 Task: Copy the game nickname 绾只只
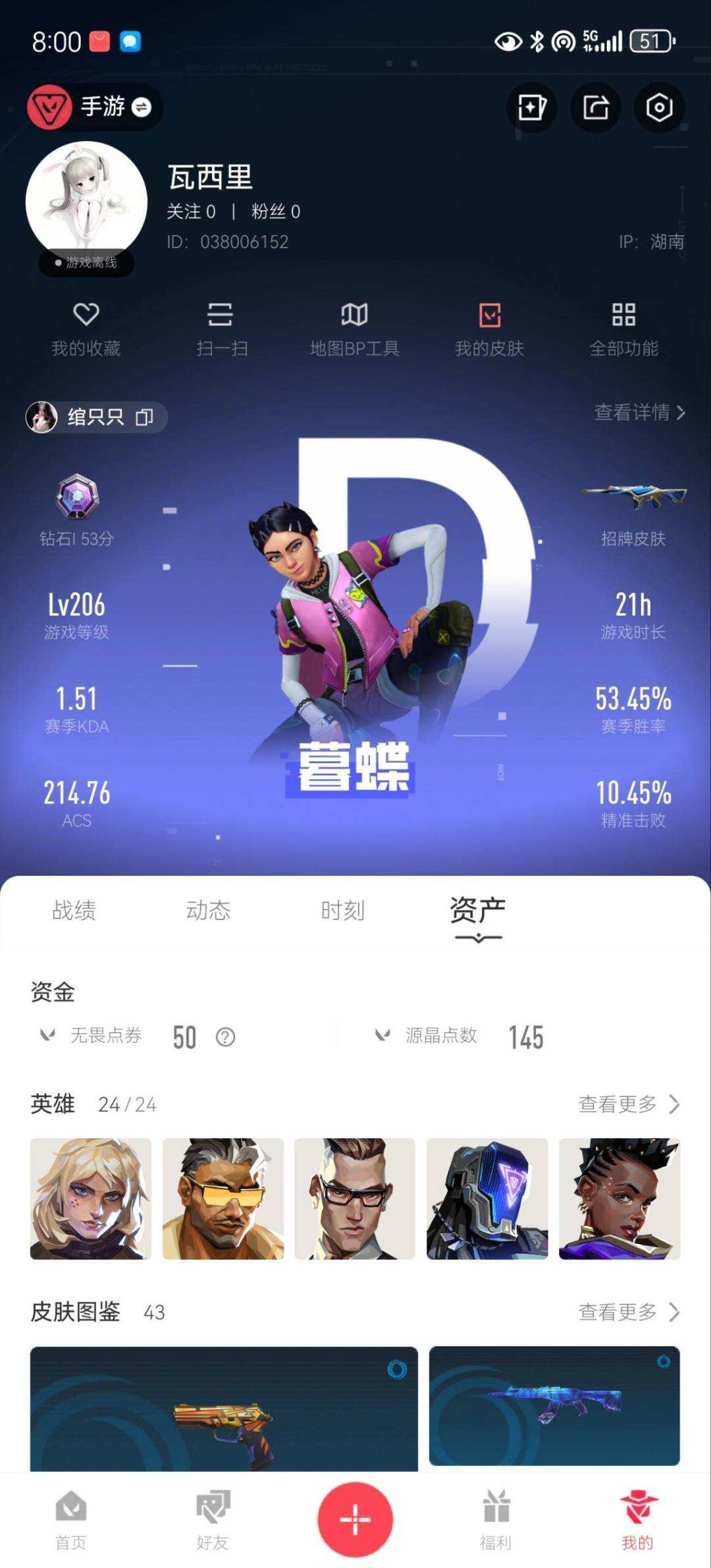point(144,417)
